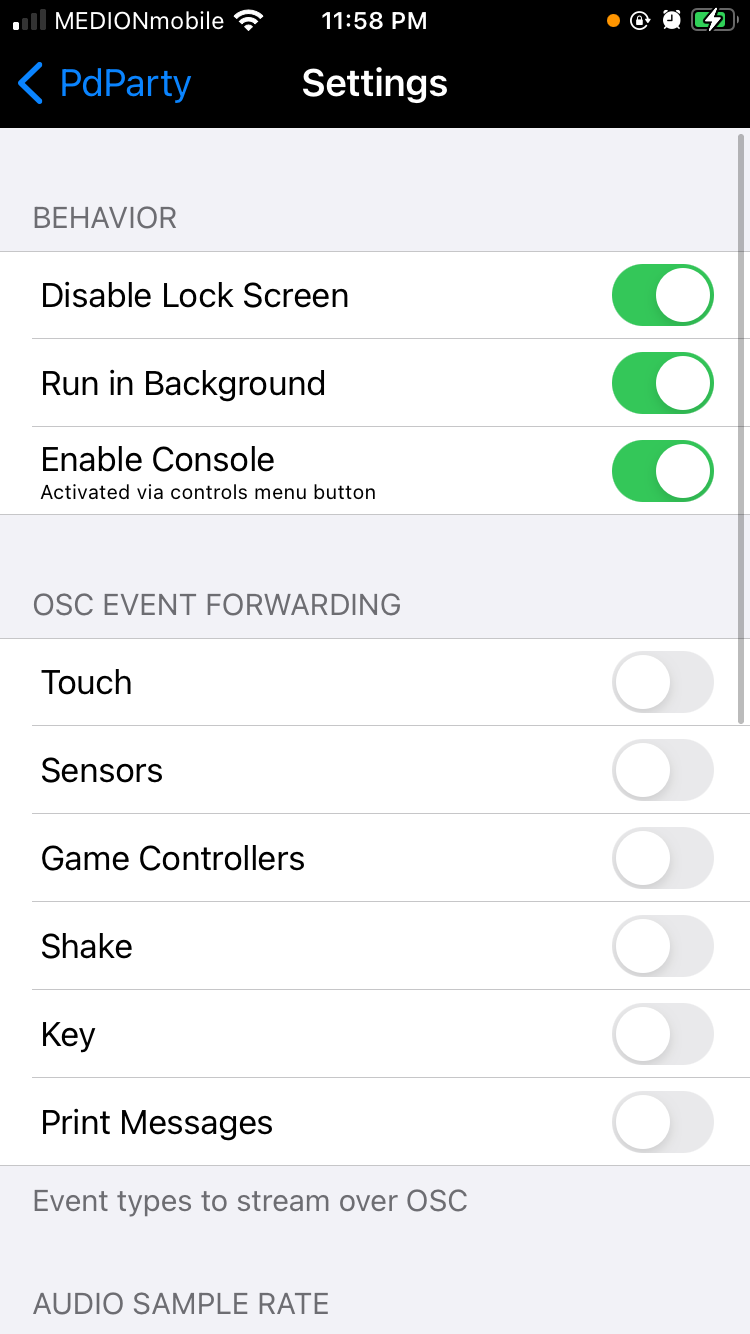This screenshot has height=1334, width=750.
Task: Go back to PdParty
Action: (105, 84)
